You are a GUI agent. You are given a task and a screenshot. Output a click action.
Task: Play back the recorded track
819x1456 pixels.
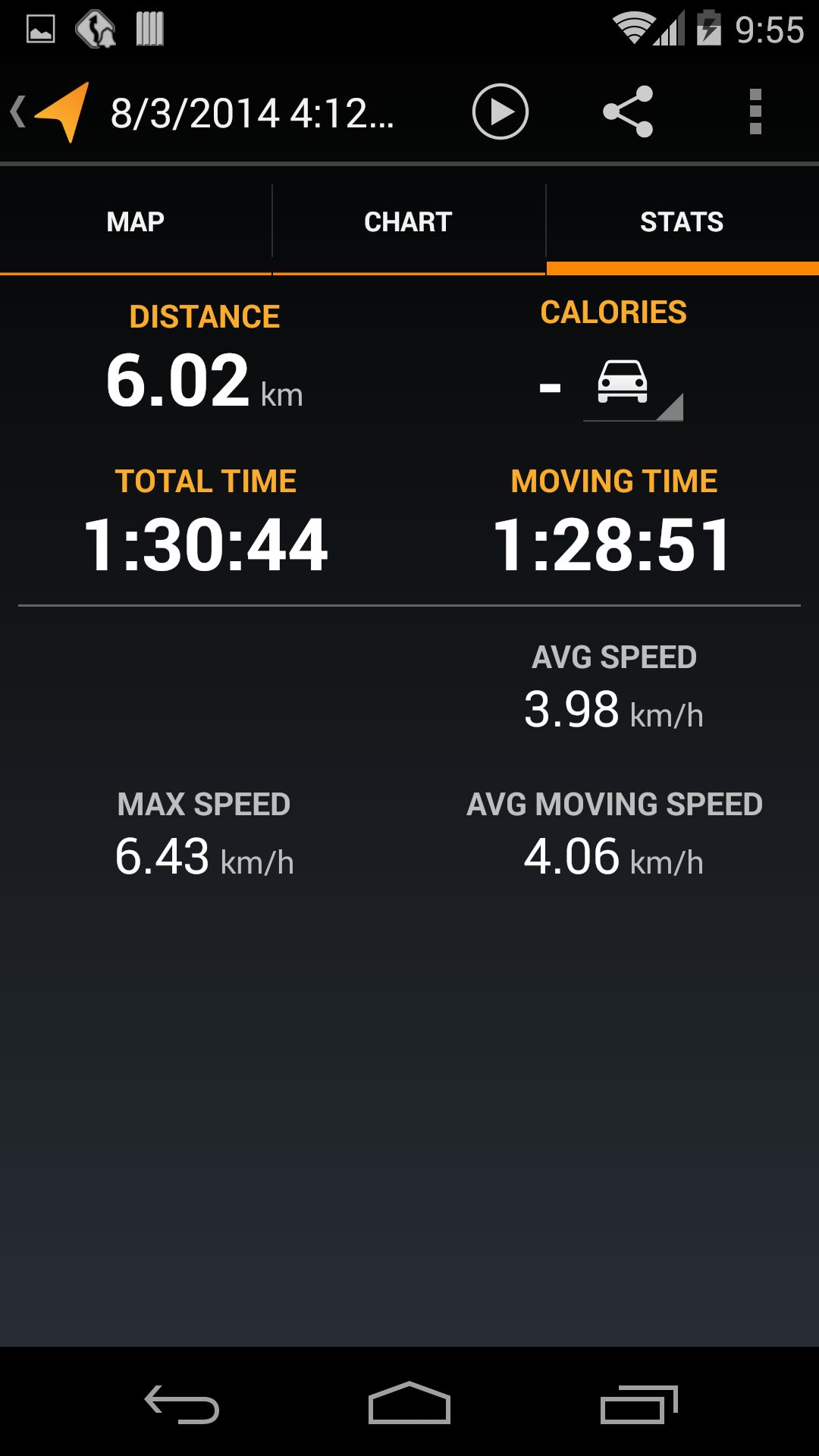click(500, 111)
